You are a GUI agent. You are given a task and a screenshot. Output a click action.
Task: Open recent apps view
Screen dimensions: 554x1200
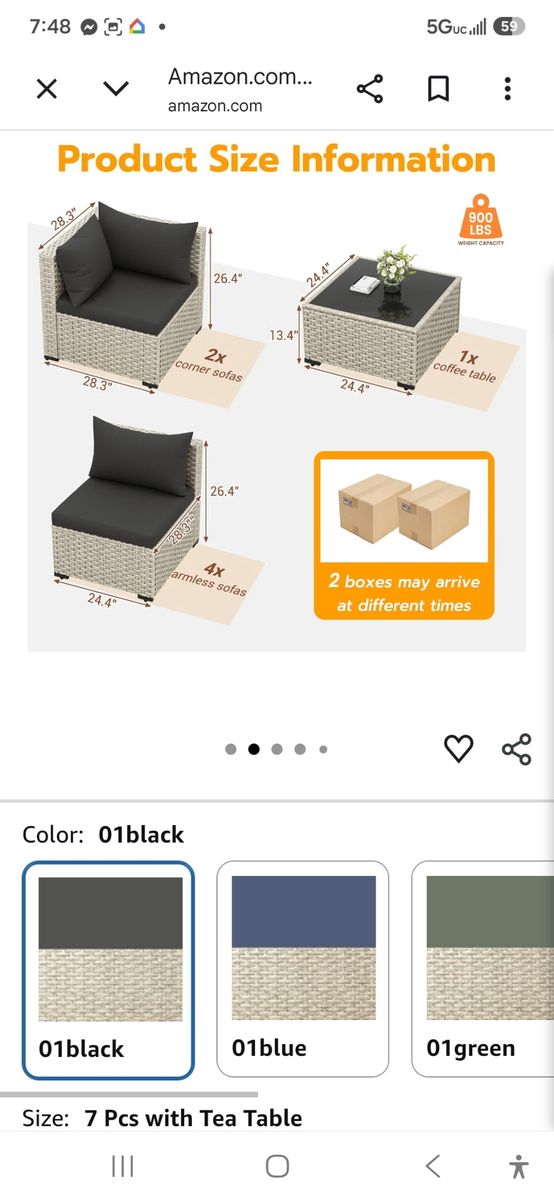click(x=123, y=1165)
